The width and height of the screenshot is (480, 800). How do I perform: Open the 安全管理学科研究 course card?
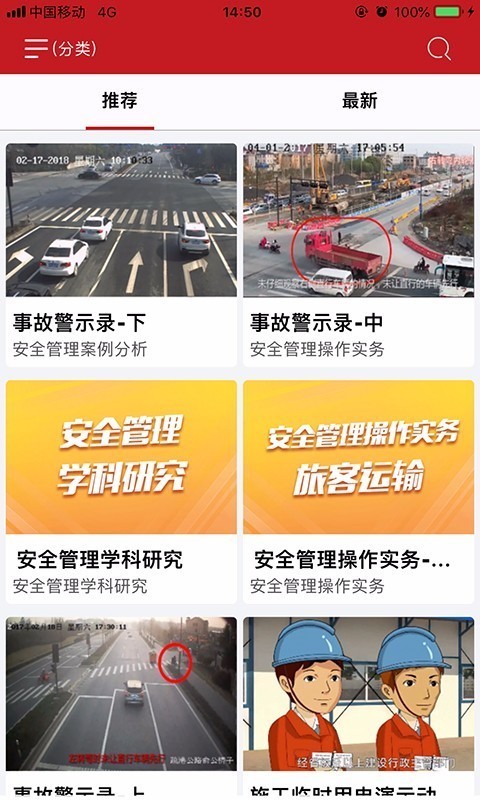point(121,492)
